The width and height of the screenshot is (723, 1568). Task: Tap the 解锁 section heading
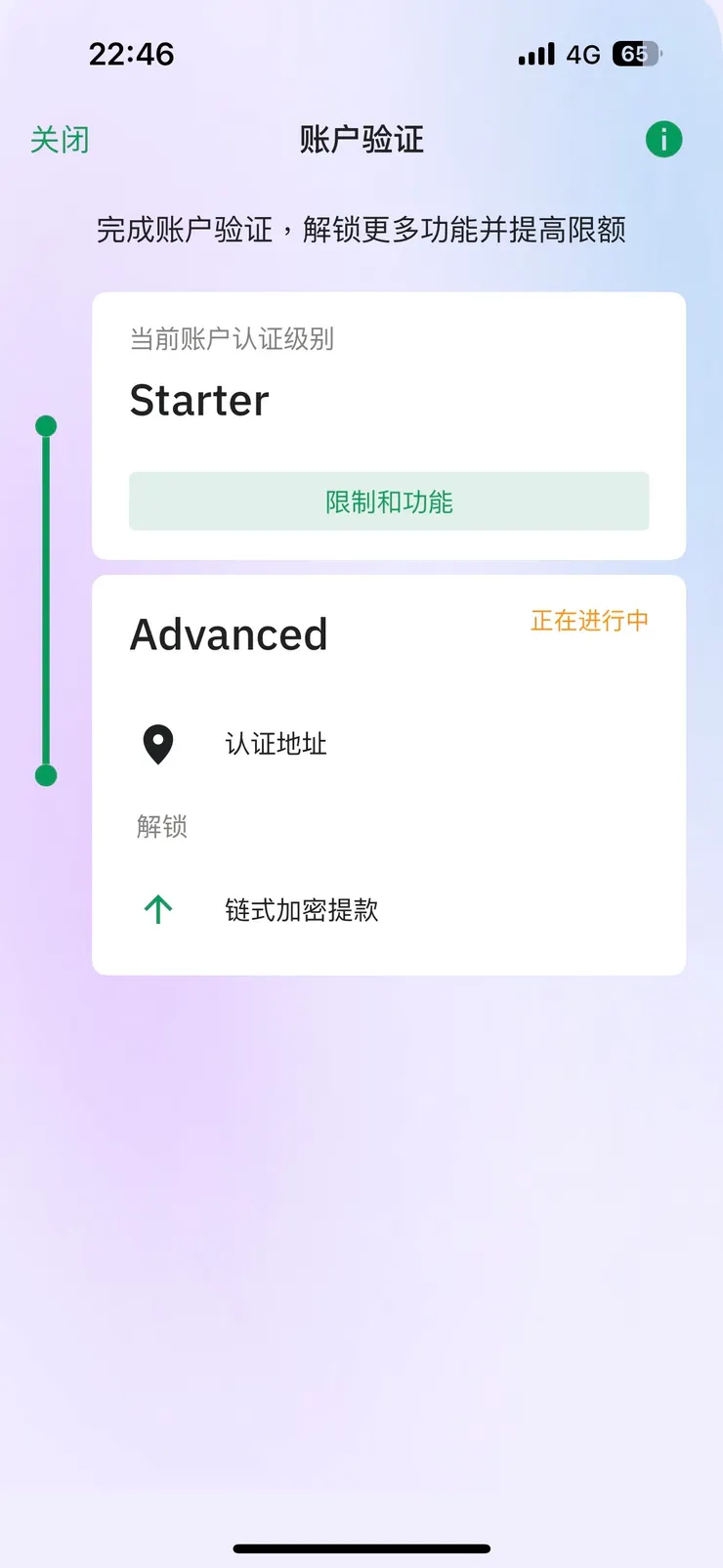pos(161,826)
